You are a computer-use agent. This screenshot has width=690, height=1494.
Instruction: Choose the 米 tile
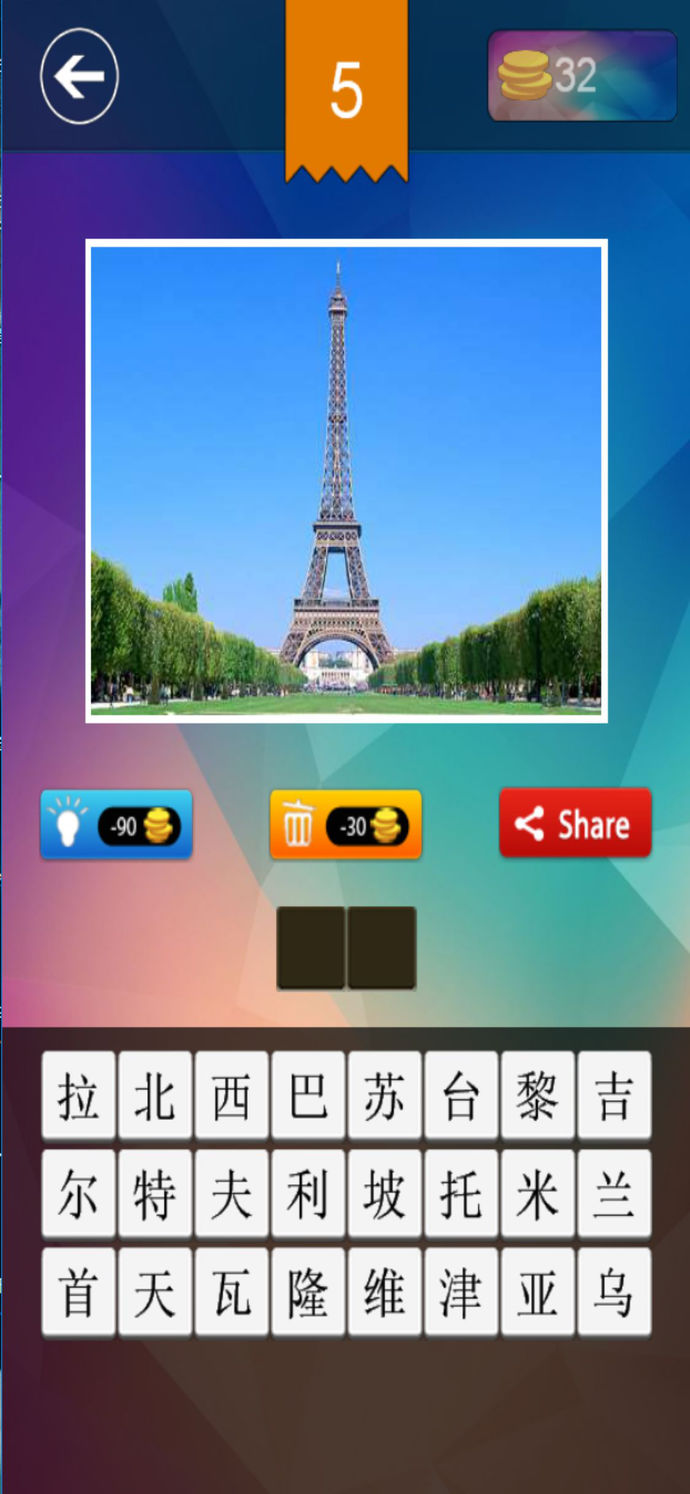click(x=537, y=1193)
